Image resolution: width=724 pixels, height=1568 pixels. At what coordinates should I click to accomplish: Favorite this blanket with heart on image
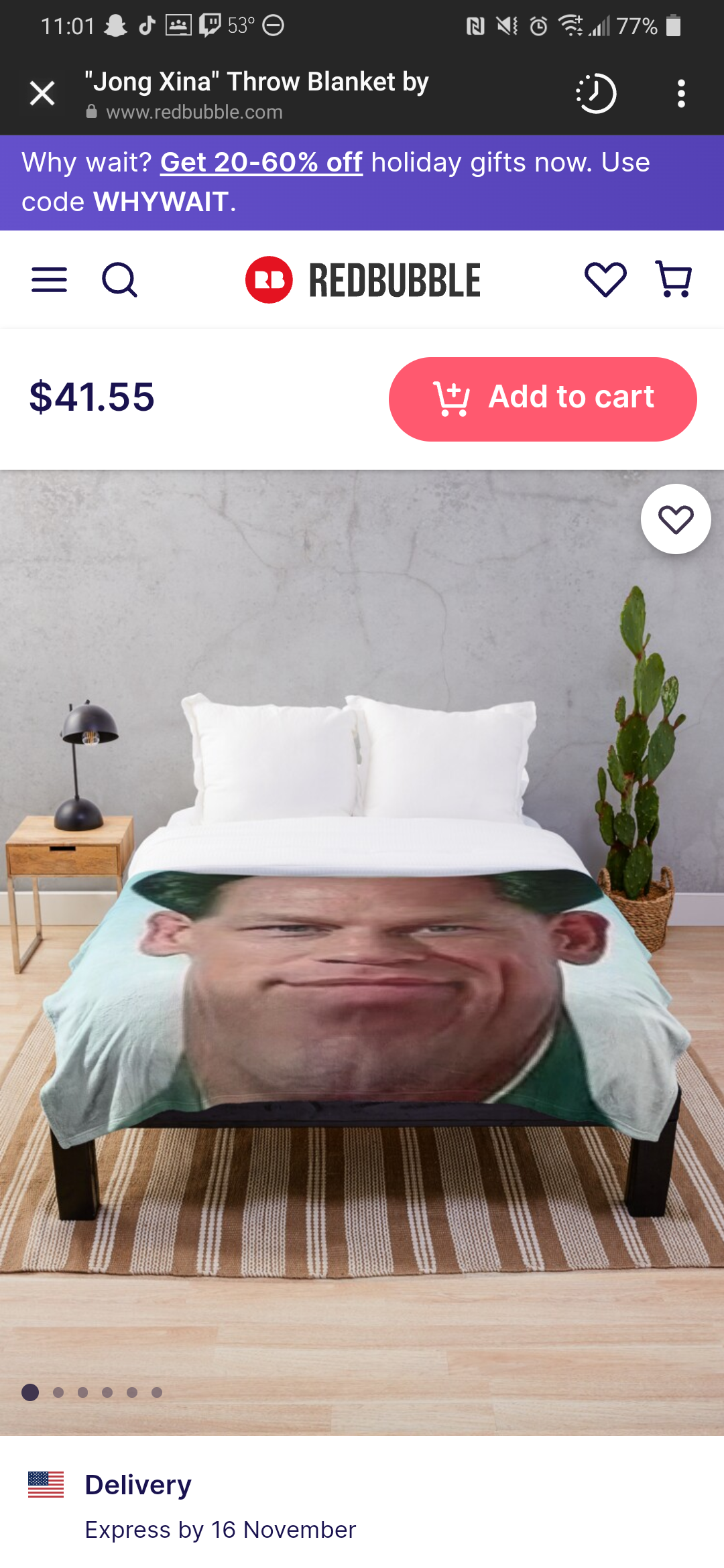click(676, 519)
